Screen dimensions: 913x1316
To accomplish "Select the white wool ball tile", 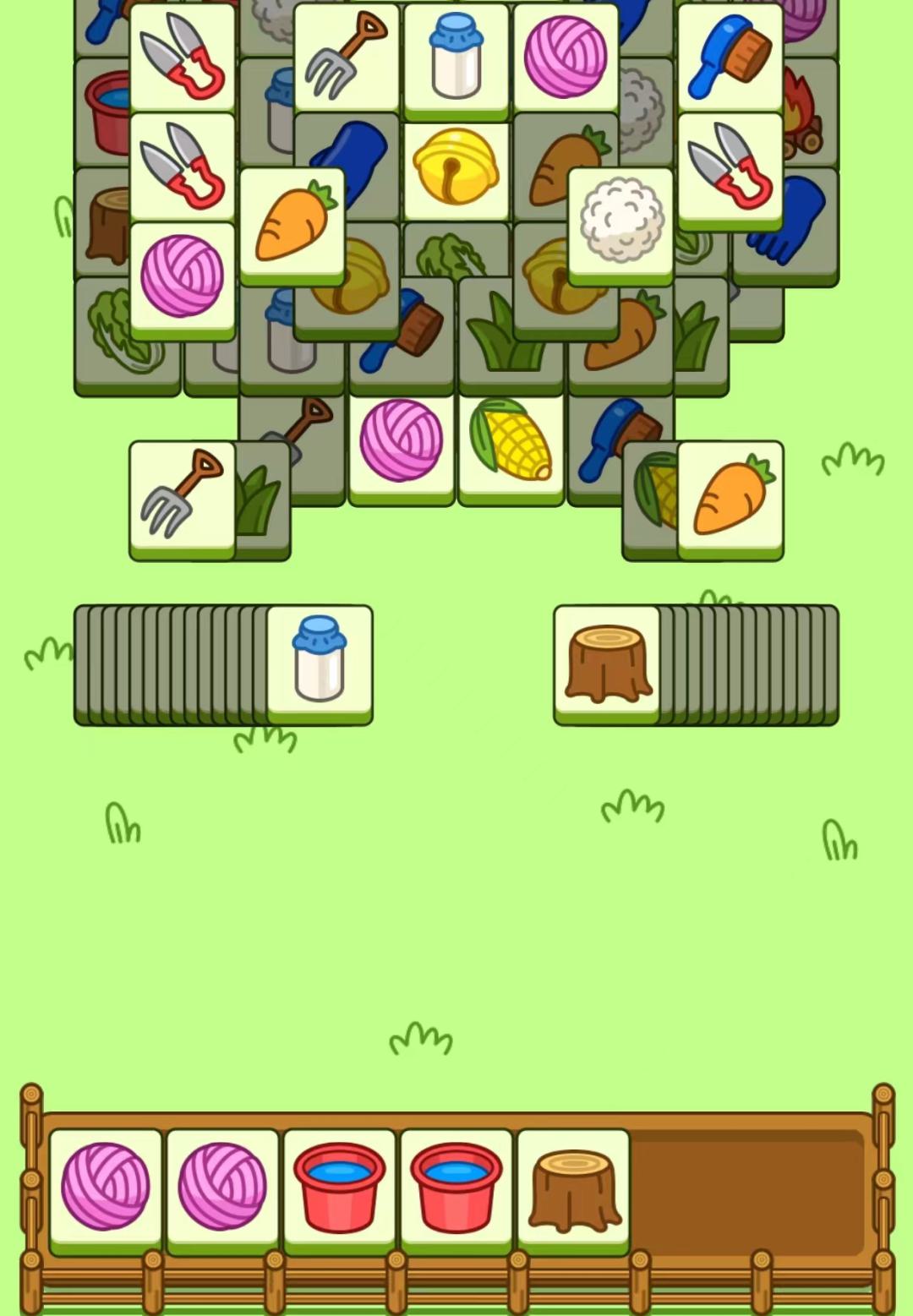I will [621, 221].
